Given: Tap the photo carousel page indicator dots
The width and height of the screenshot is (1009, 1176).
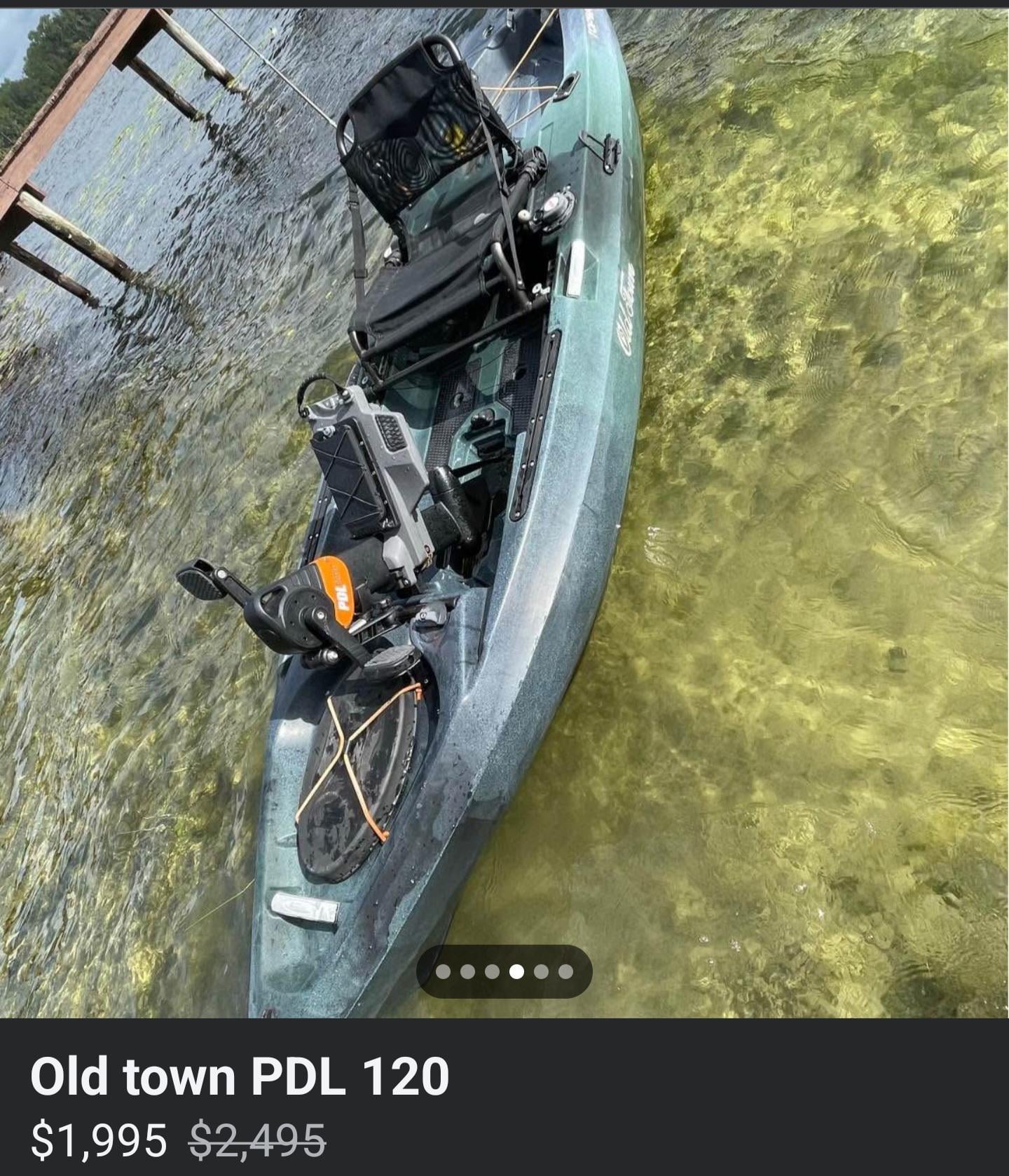Looking at the screenshot, I should point(504,971).
